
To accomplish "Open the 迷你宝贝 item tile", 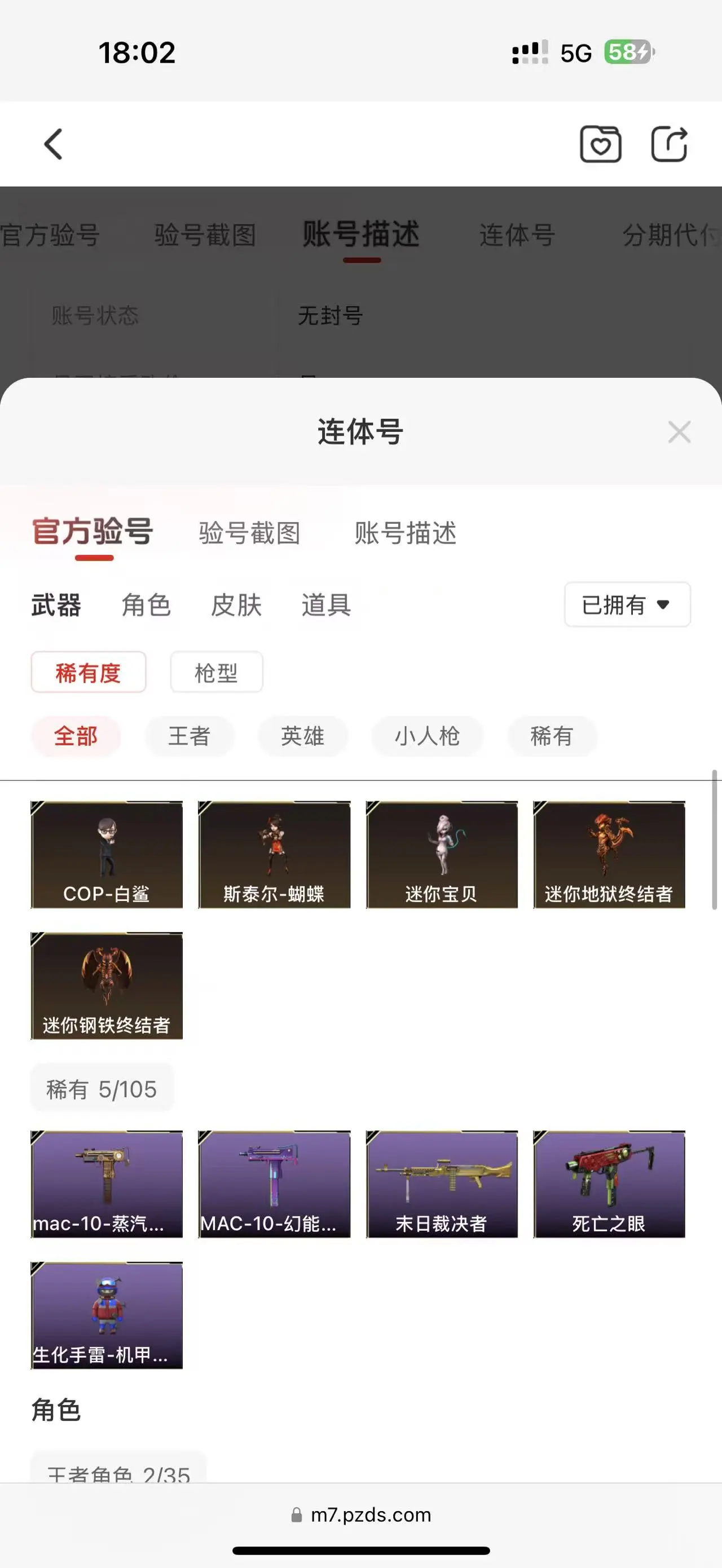I will pos(441,855).
